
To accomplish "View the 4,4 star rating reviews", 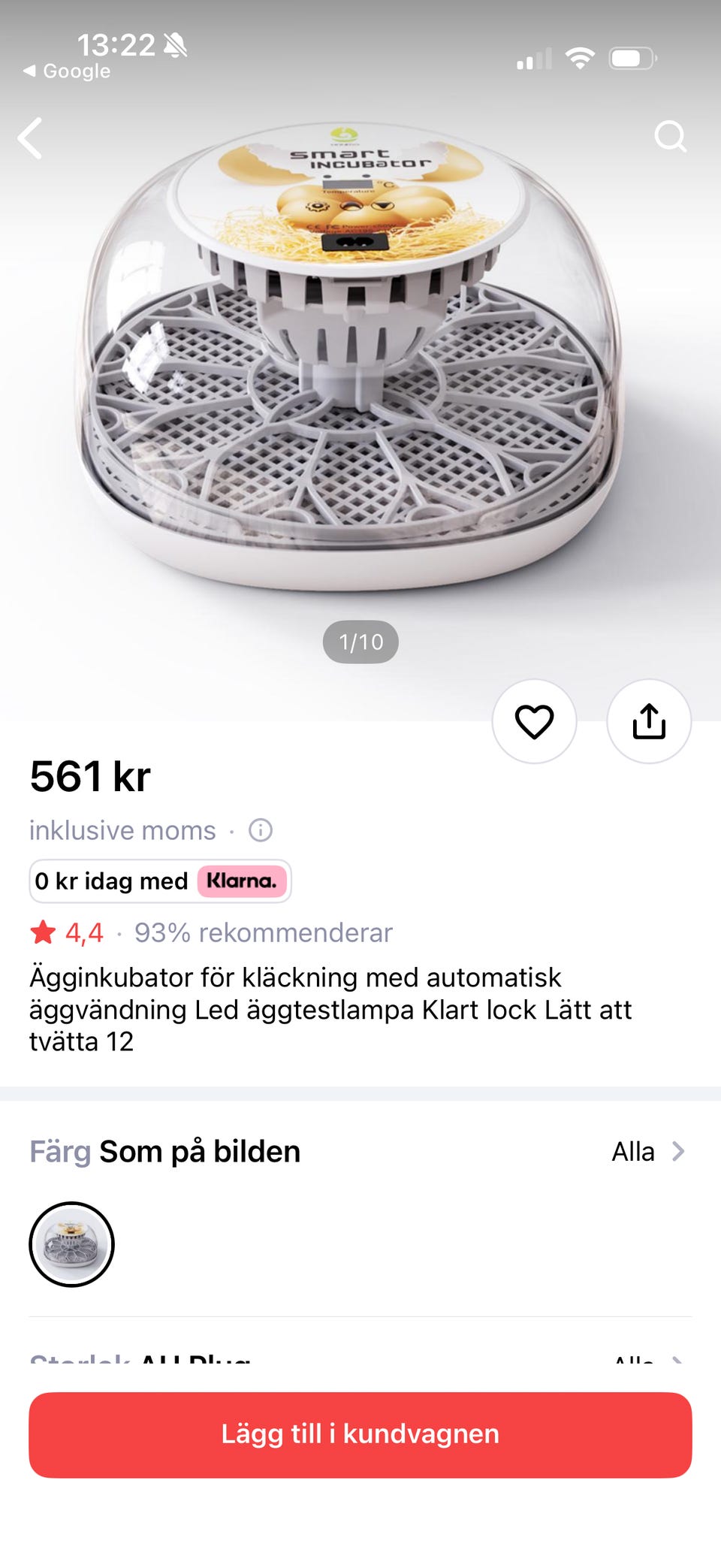I will pyautogui.click(x=68, y=932).
